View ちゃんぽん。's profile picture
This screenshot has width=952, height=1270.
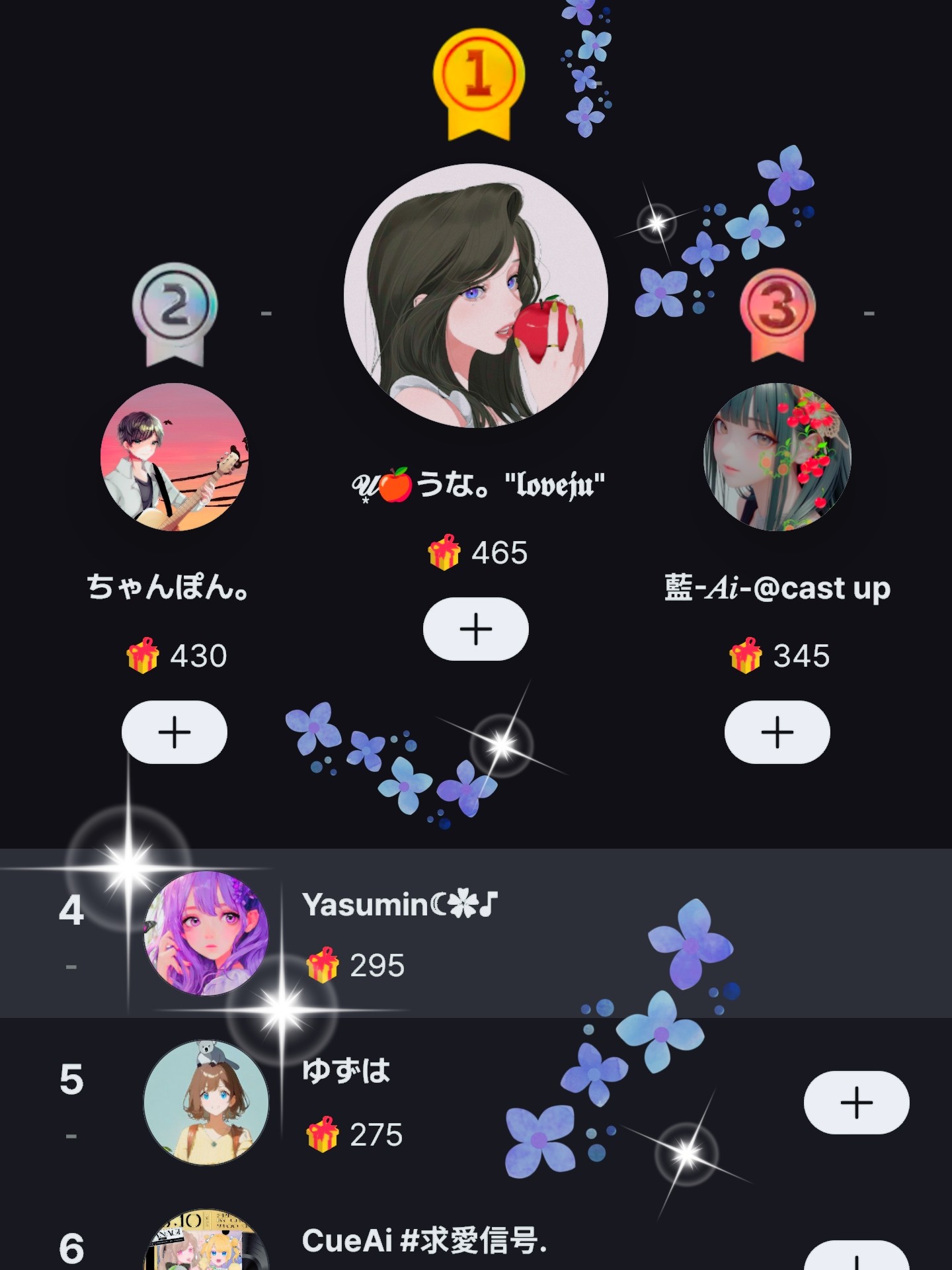pos(174,457)
